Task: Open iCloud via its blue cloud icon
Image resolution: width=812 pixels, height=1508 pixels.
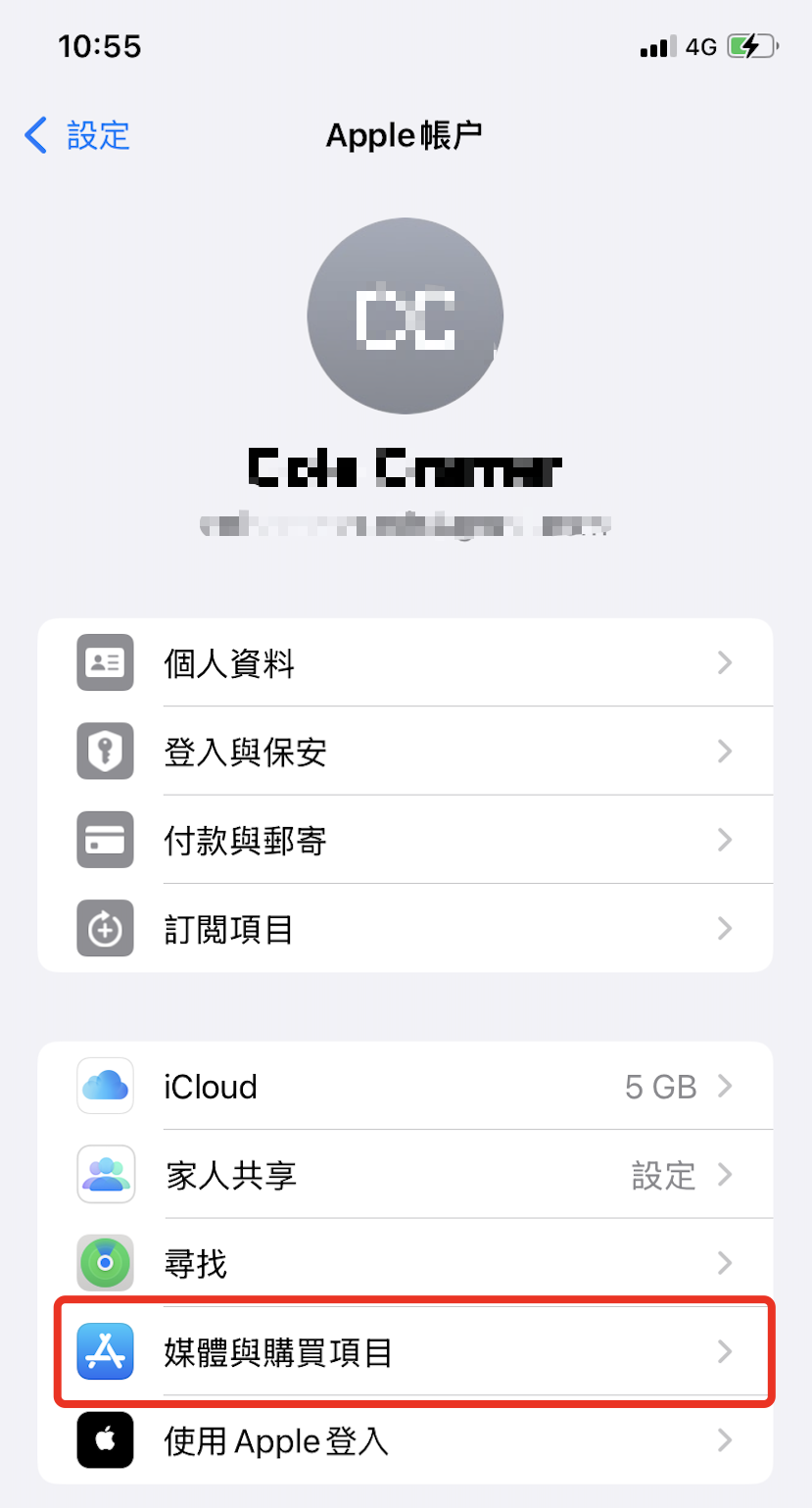Action: (105, 1086)
